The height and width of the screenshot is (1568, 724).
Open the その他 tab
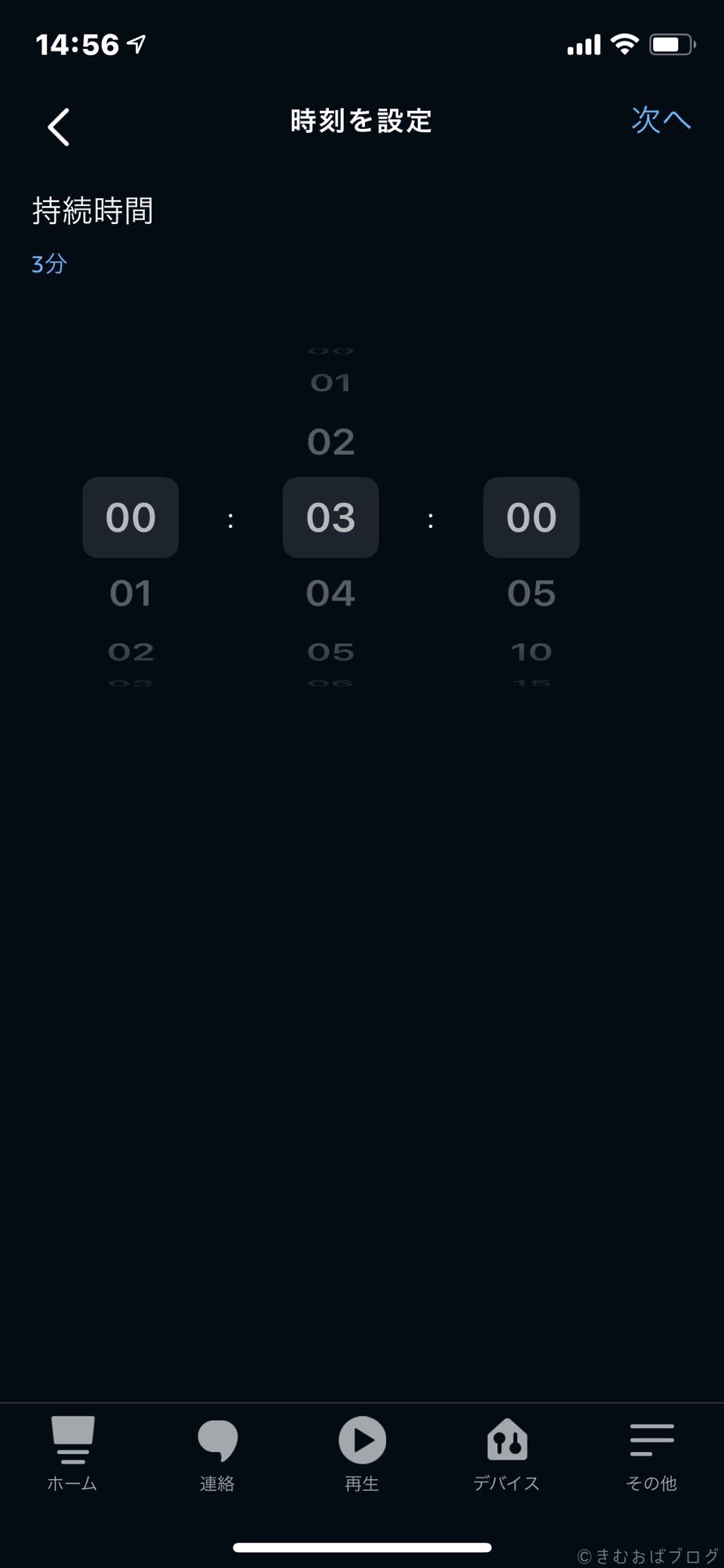coord(652,1454)
